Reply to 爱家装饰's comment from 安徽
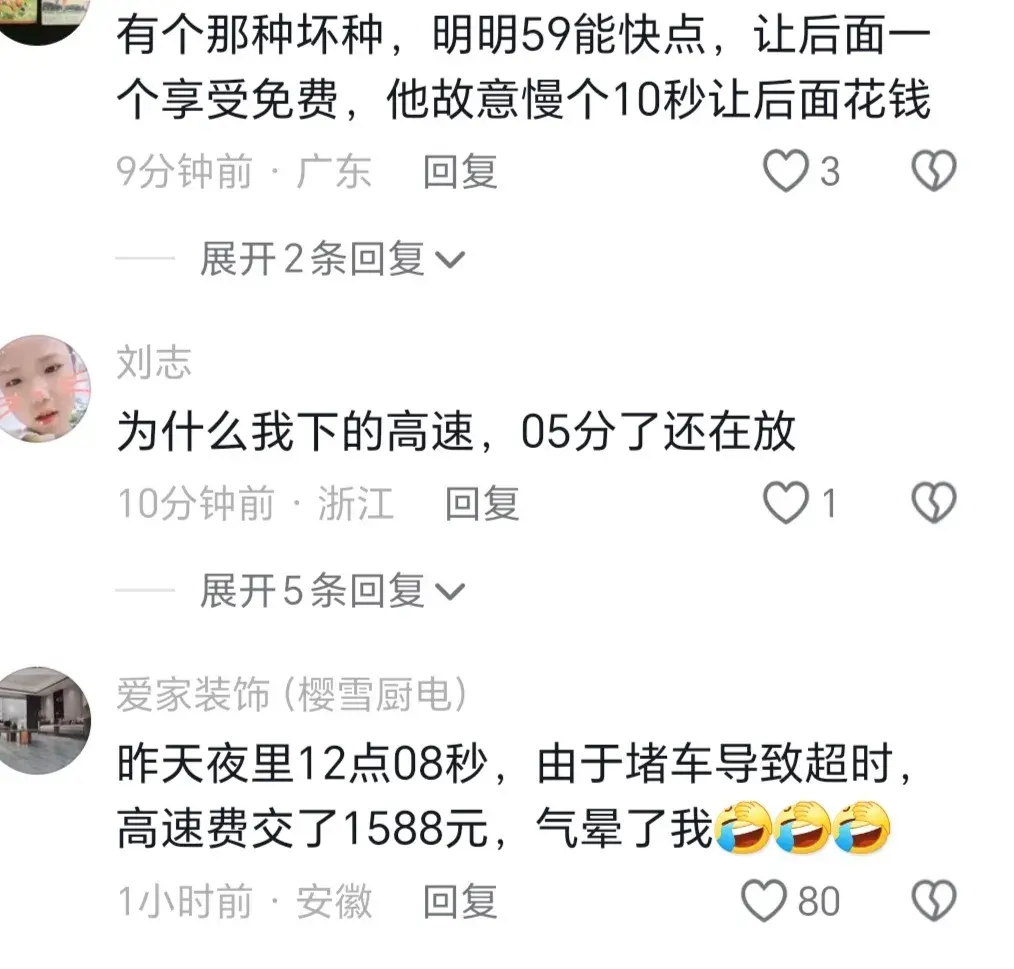The width and height of the screenshot is (1014, 969). [460, 902]
